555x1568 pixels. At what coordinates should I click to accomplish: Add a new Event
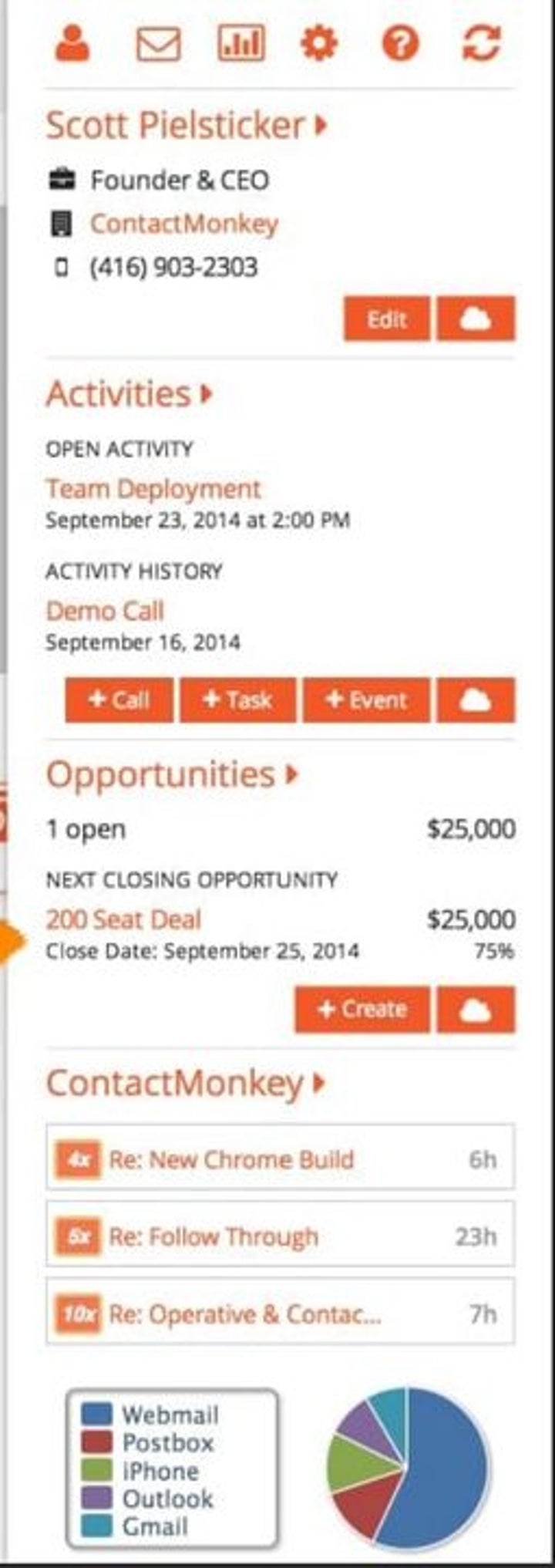[366, 700]
